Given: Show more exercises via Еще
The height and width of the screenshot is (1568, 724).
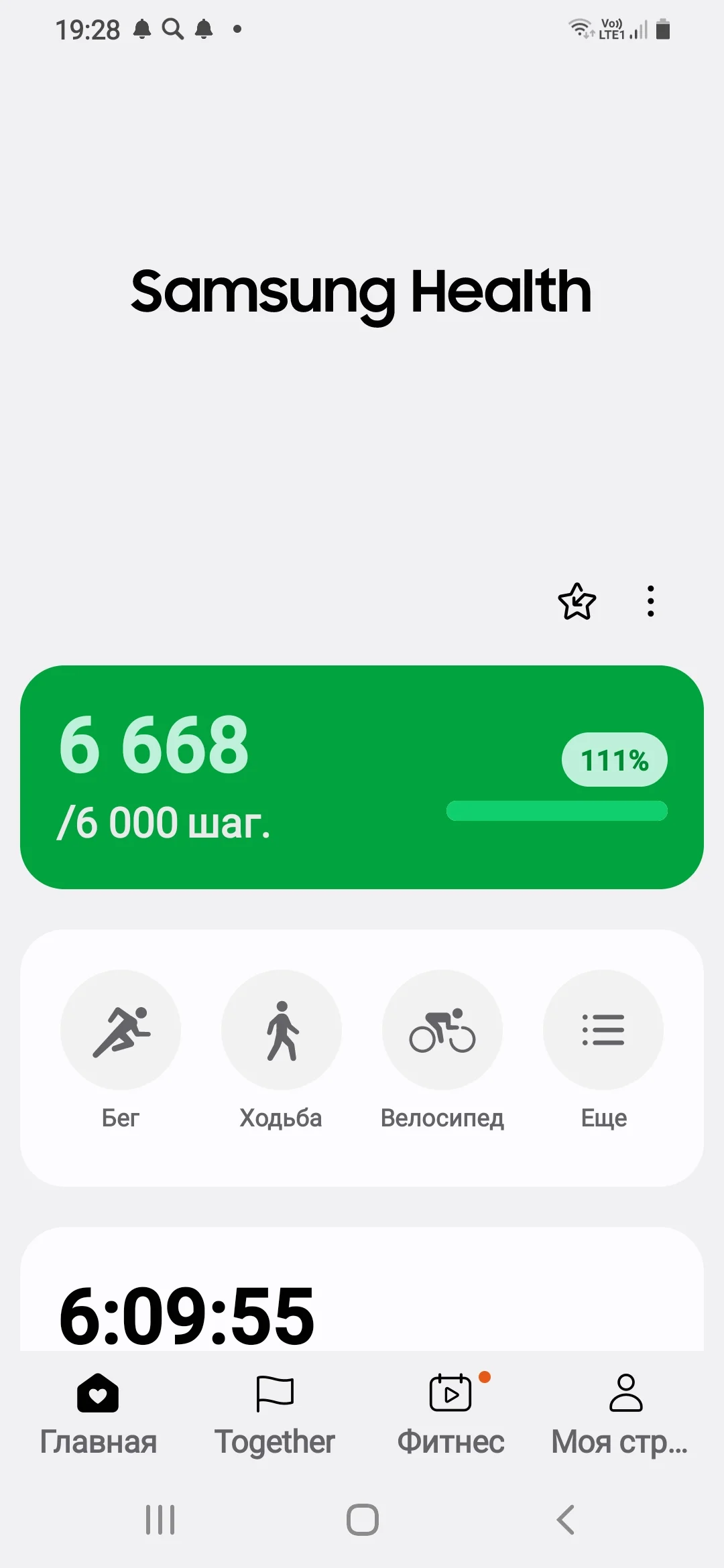Looking at the screenshot, I should coord(603,1030).
